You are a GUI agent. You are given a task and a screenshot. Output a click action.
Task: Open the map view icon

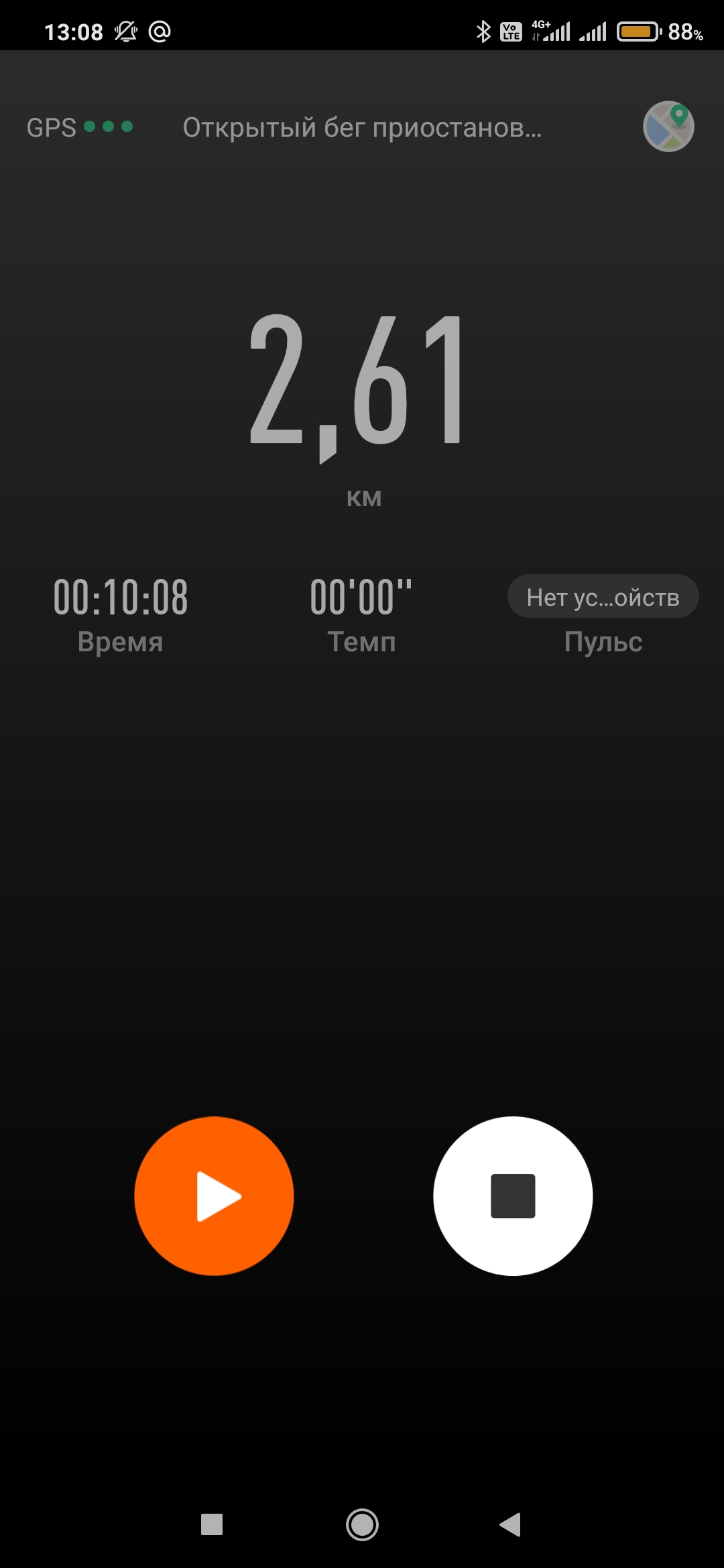668,127
